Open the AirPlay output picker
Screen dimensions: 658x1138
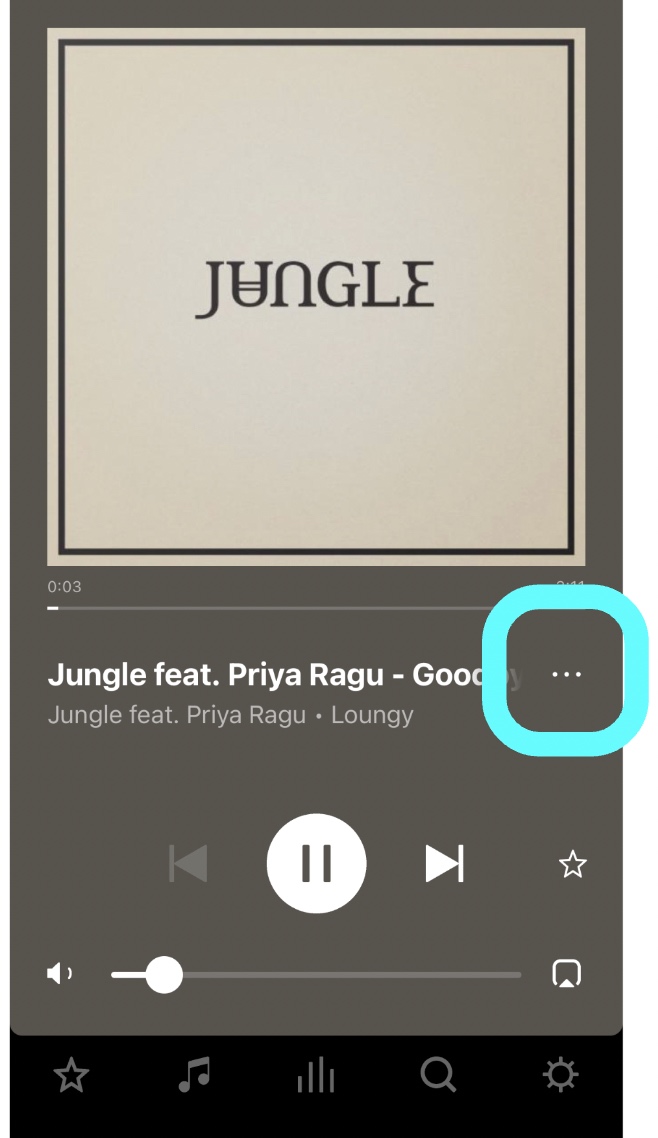coord(566,973)
